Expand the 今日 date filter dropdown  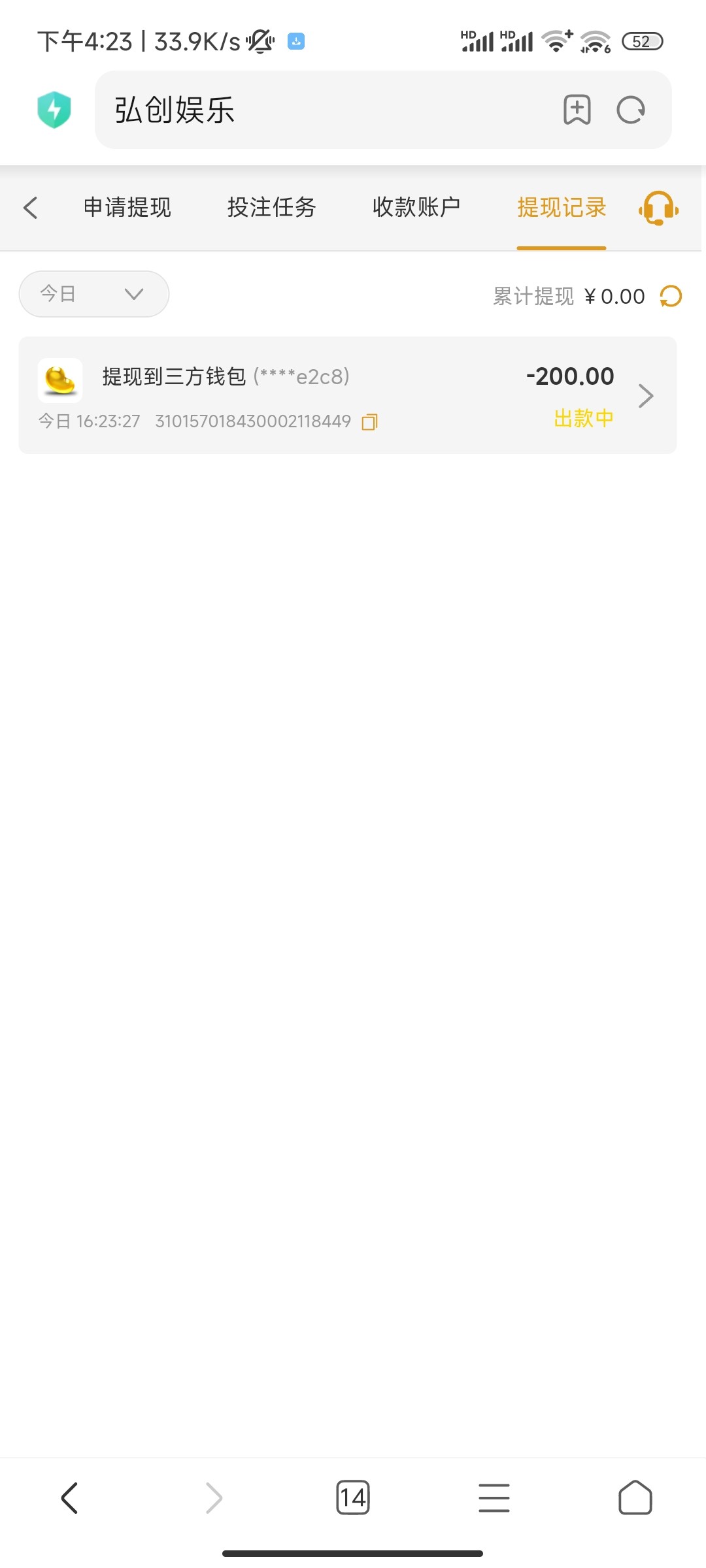[x=94, y=294]
